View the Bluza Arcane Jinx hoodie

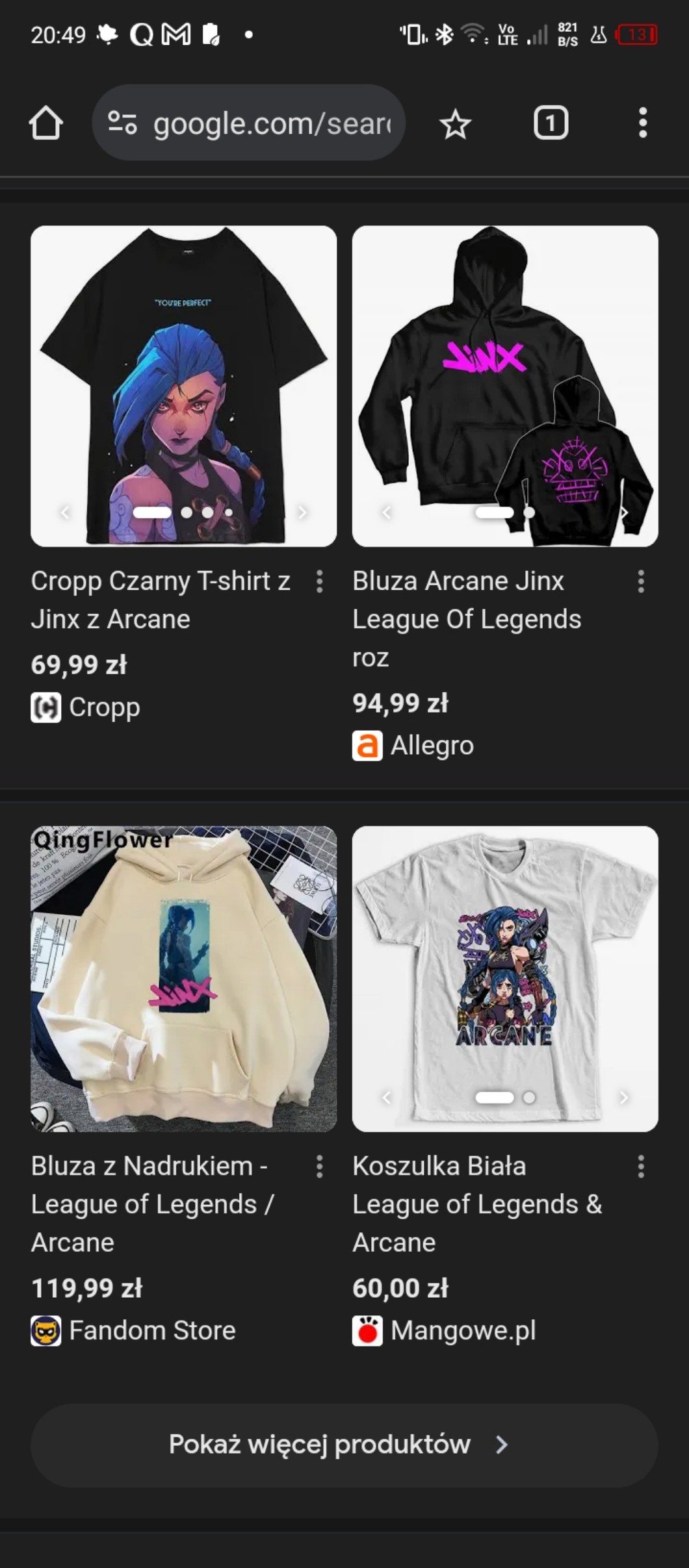(x=504, y=386)
